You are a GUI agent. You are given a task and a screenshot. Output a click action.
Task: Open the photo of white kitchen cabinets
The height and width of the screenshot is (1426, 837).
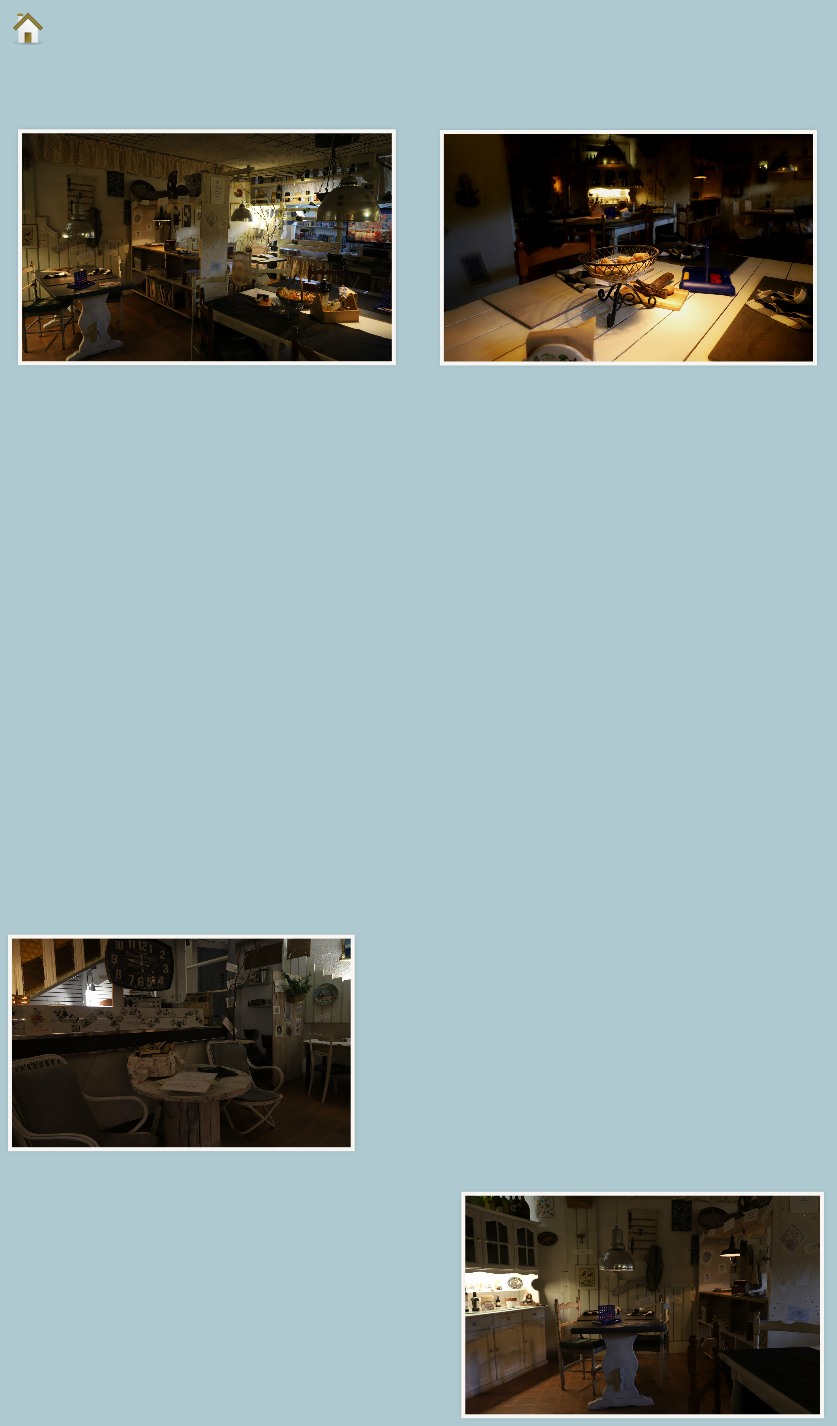tap(642, 1304)
